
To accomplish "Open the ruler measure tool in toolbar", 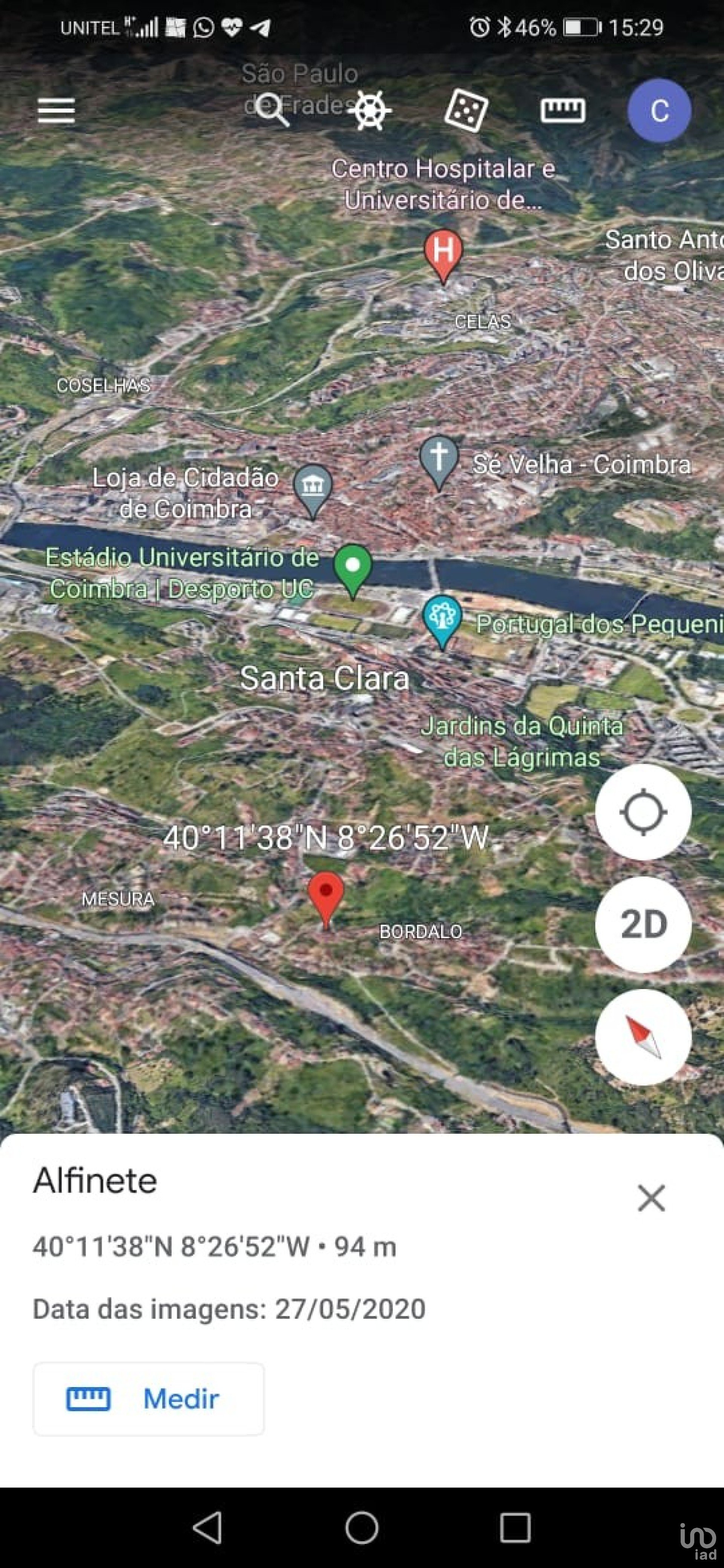I will [x=563, y=110].
